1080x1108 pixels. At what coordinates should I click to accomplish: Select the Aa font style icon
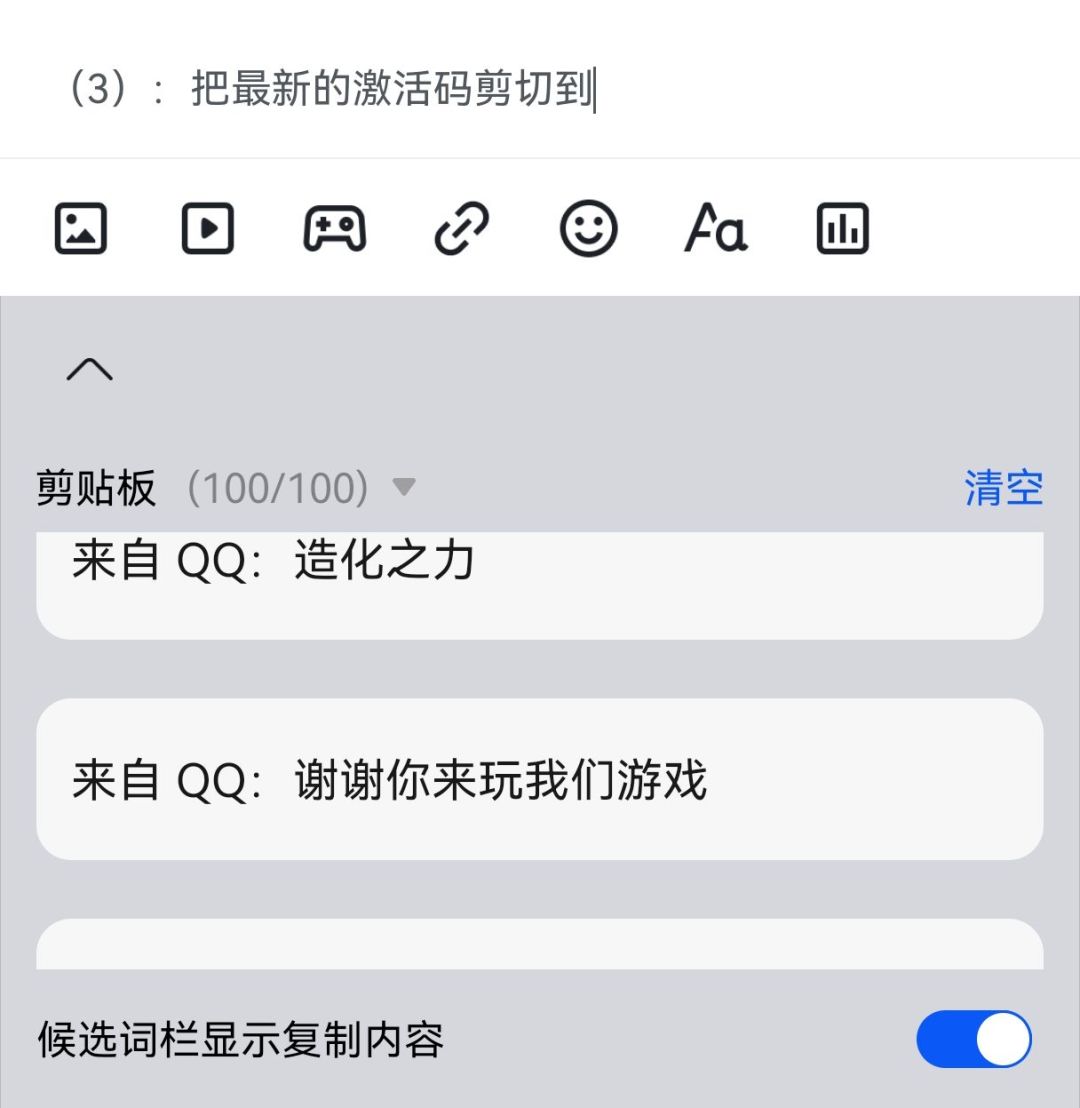[x=717, y=228]
